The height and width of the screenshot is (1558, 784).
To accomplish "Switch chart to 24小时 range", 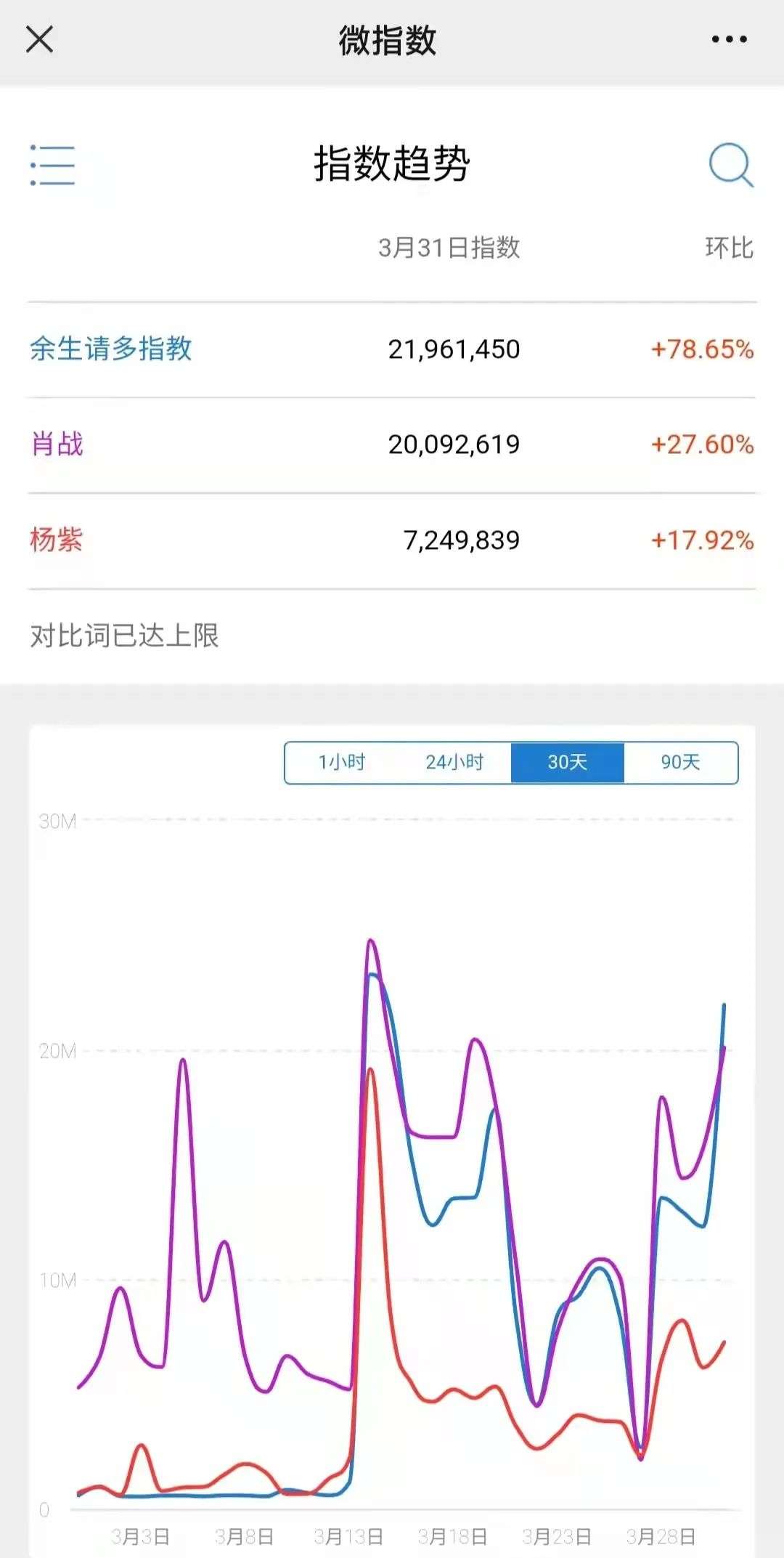I will click(x=454, y=762).
